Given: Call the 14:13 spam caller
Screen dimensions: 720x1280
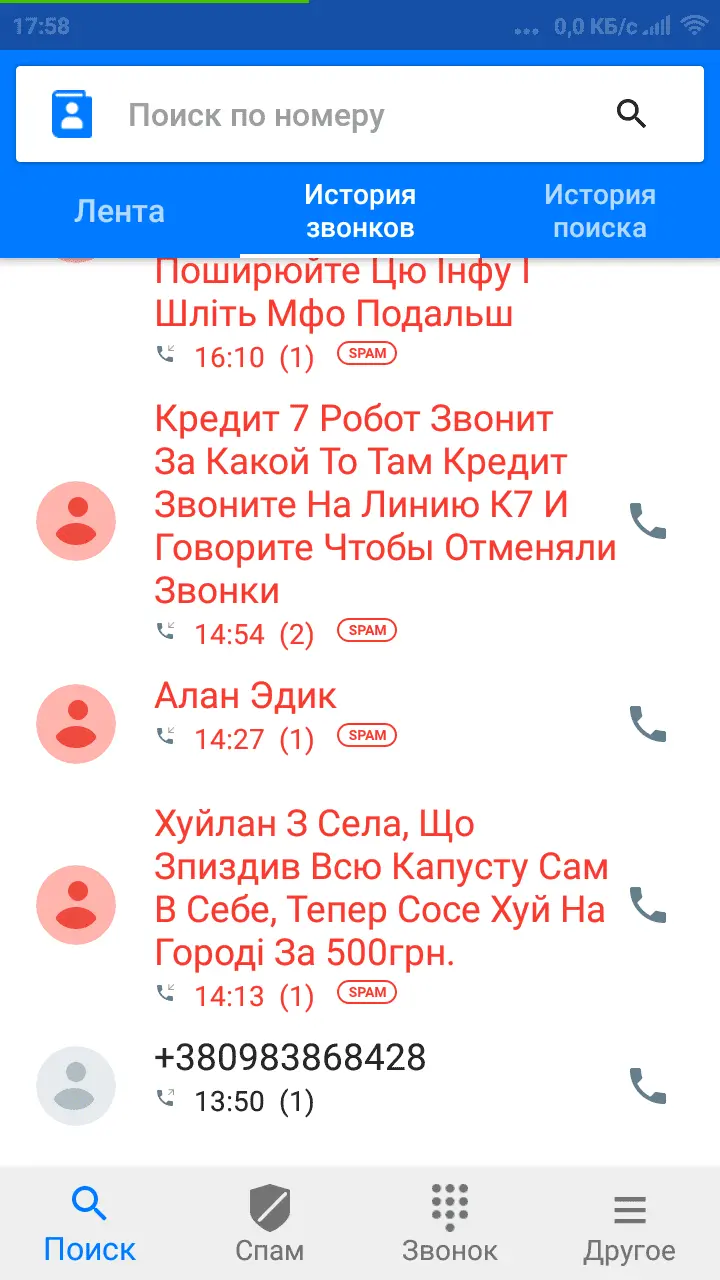Looking at the screenshot, I should [x=647, y=905].
